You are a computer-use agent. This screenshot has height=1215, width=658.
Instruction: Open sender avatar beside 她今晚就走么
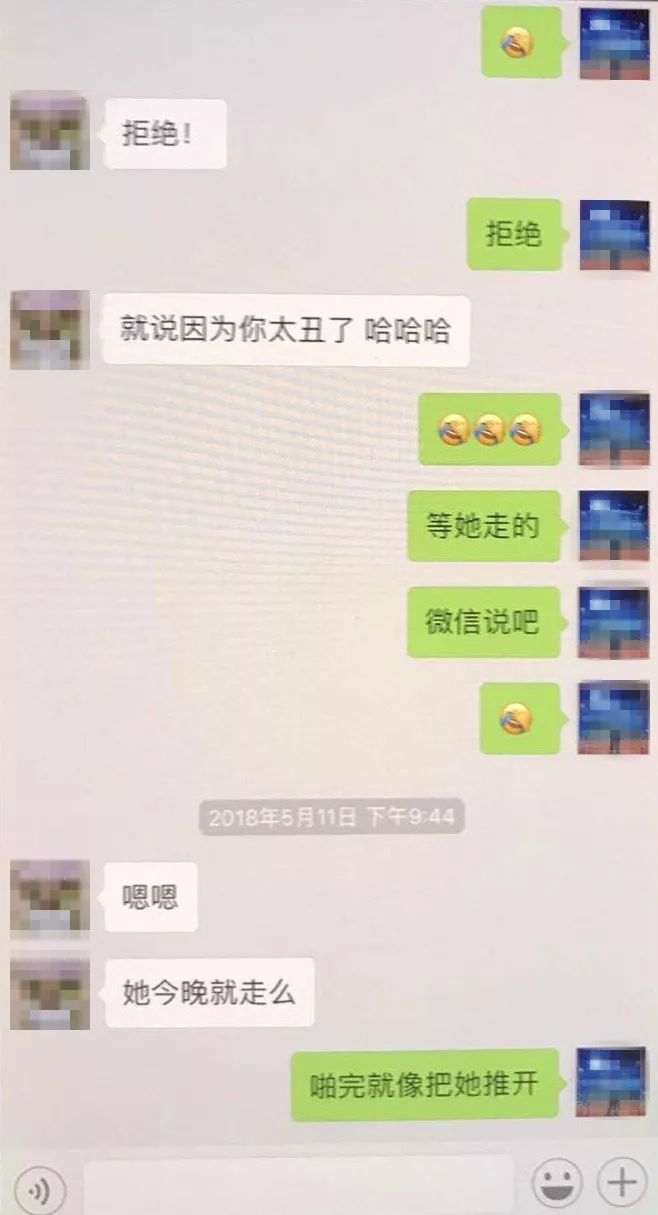[x=50, y=993]
